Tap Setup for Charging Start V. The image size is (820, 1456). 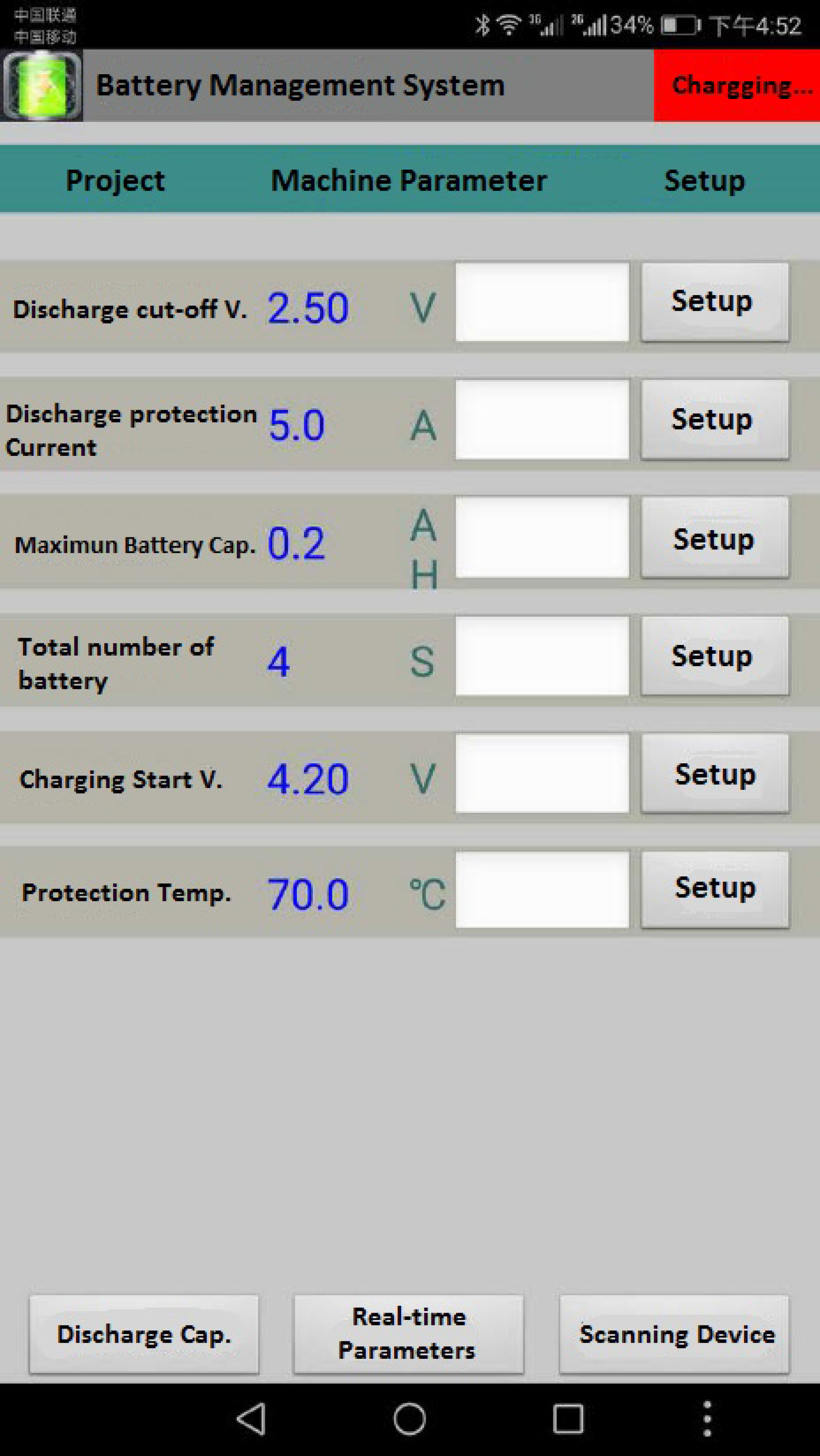coord(714,773)
